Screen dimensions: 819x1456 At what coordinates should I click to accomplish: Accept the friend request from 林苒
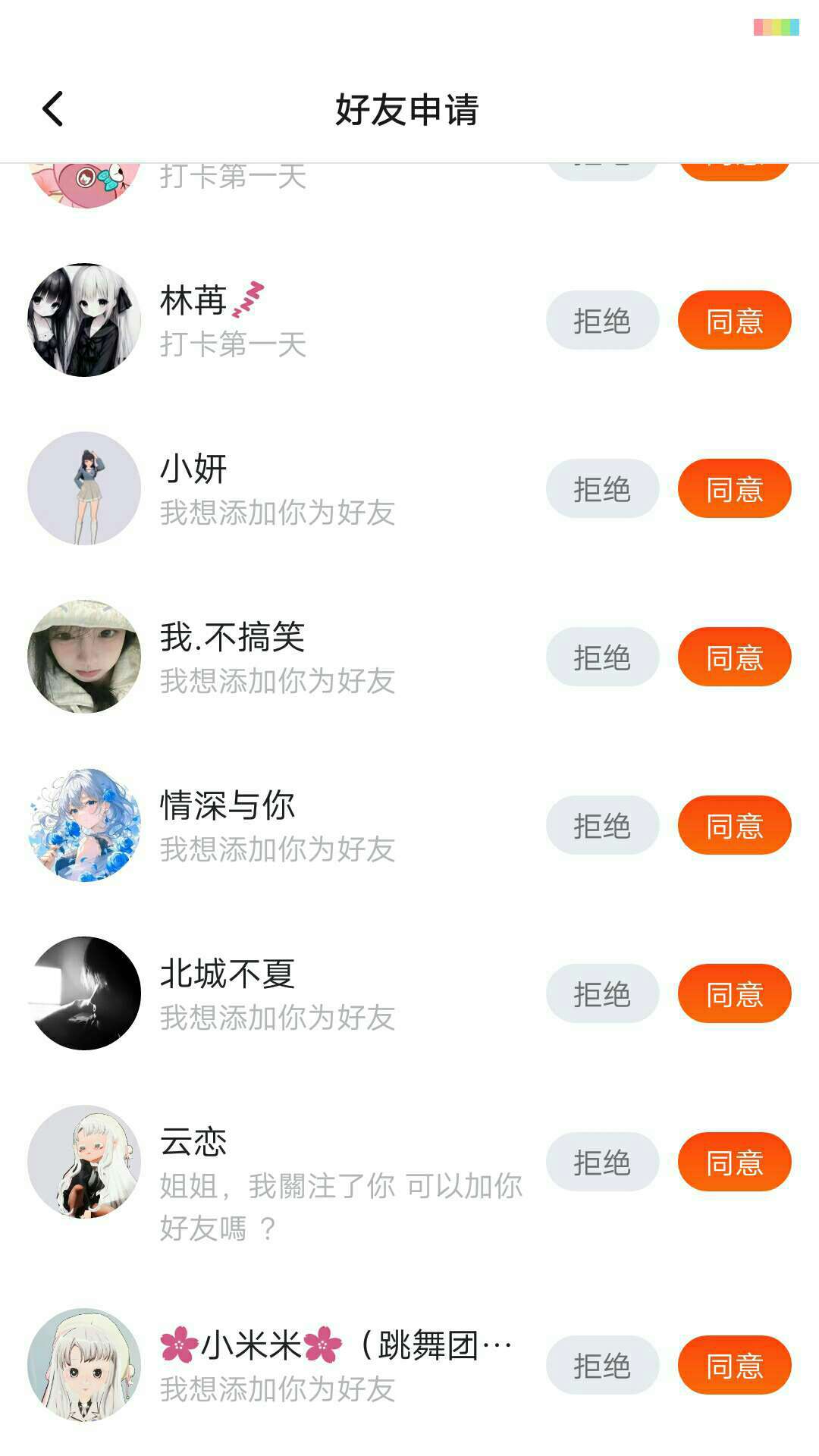(734, 321)
